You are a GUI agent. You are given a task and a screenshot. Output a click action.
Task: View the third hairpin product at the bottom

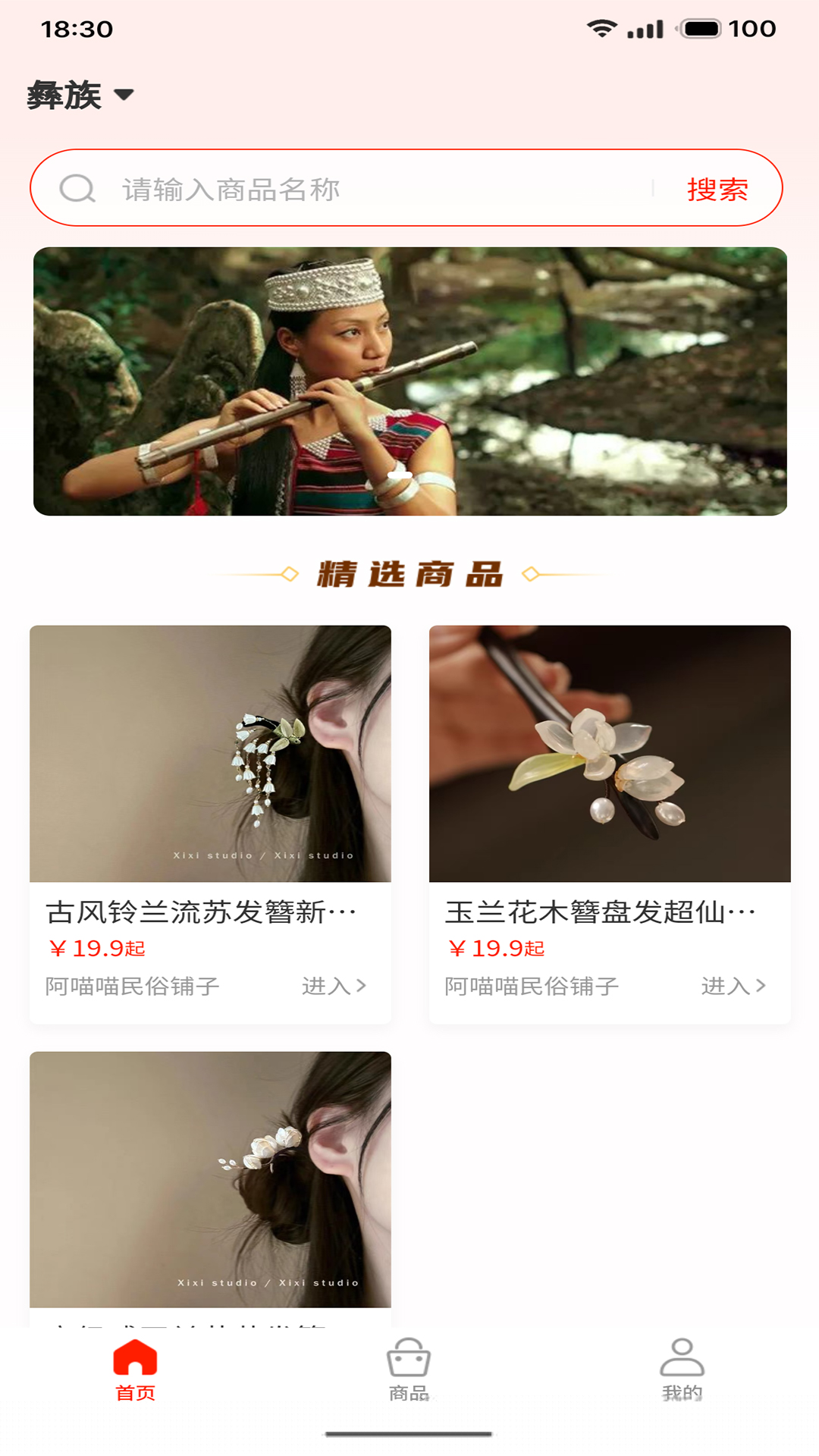(210, 1180)
